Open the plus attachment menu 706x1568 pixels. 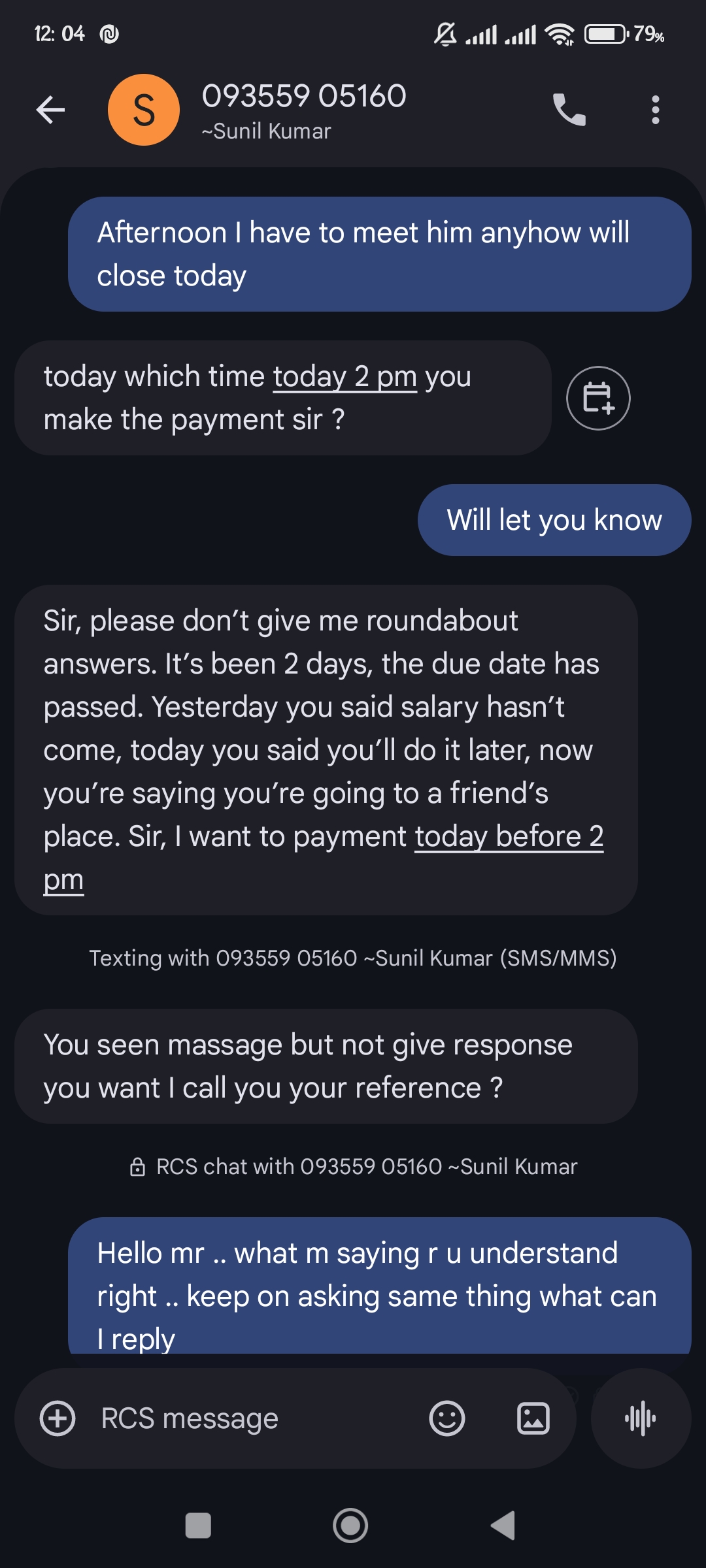click(x=58, y=1418)
